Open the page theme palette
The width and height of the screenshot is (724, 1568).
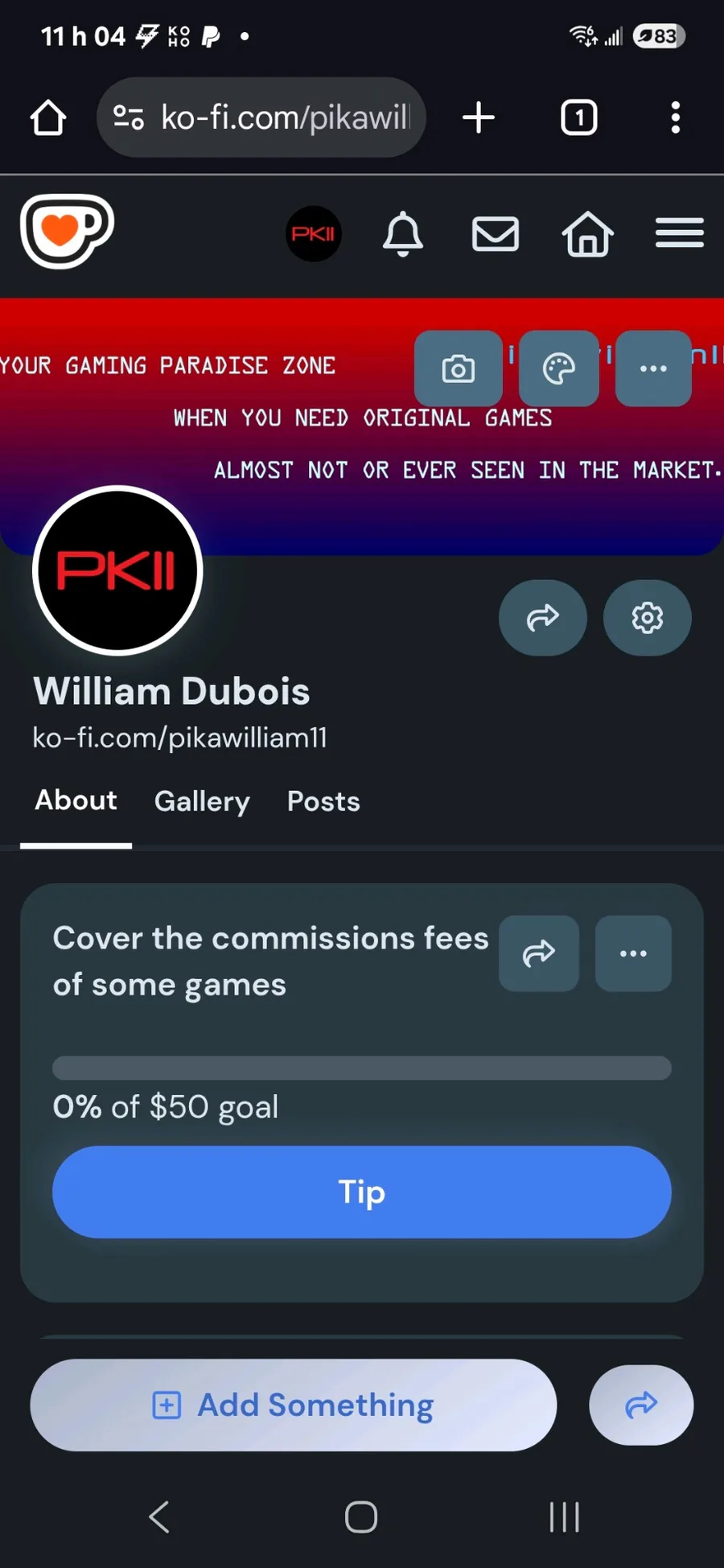[559, 368]
